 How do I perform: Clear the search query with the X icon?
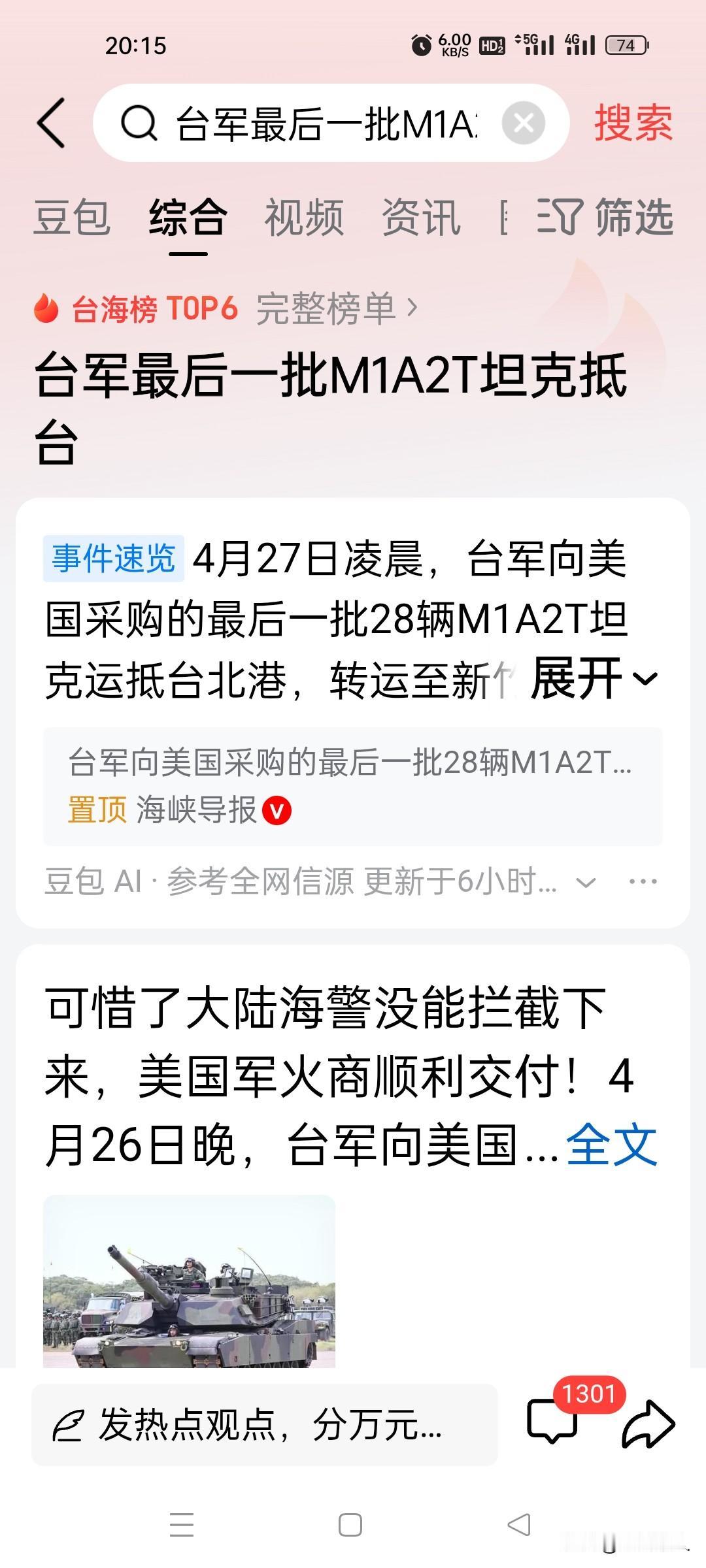click(x=523, y=124)
